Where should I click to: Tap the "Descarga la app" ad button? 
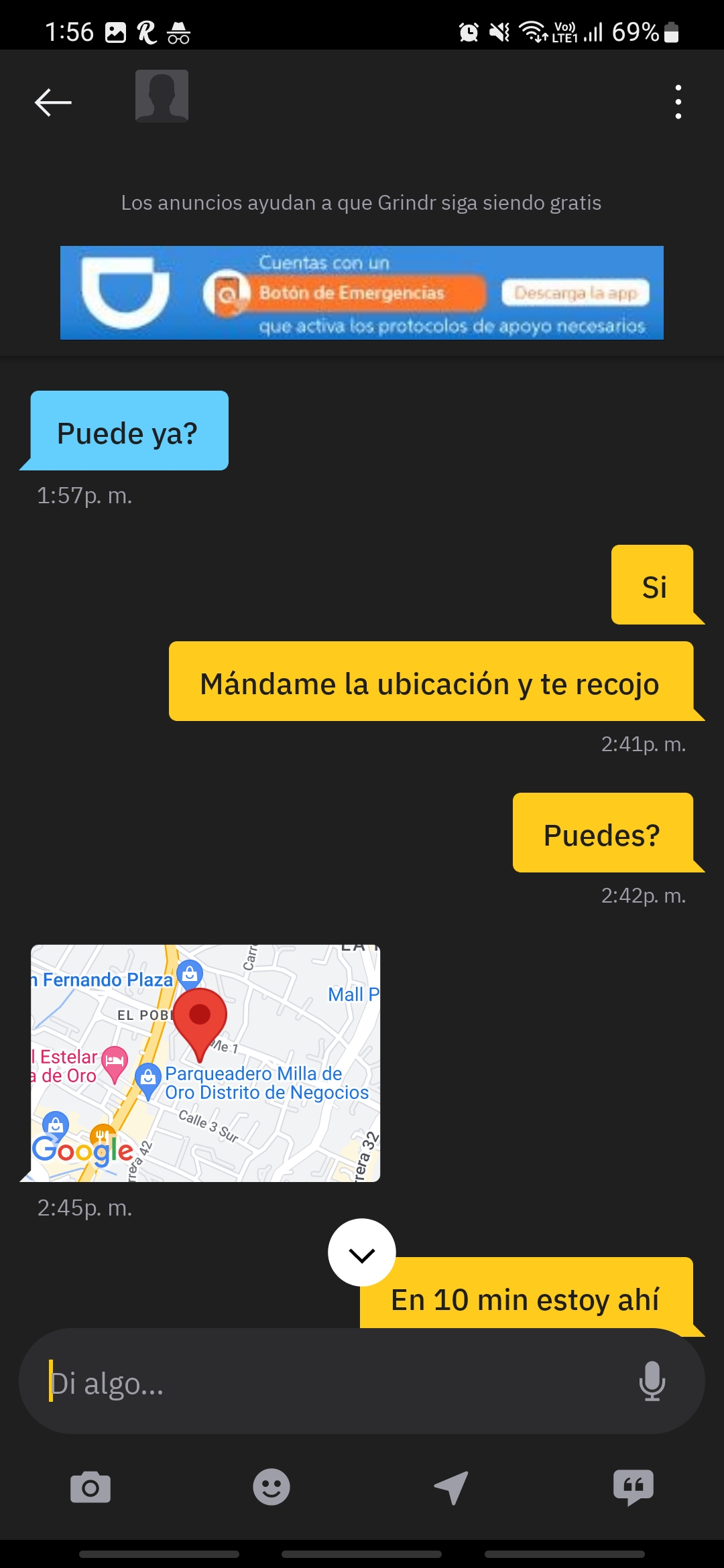(x=575, y=293)
